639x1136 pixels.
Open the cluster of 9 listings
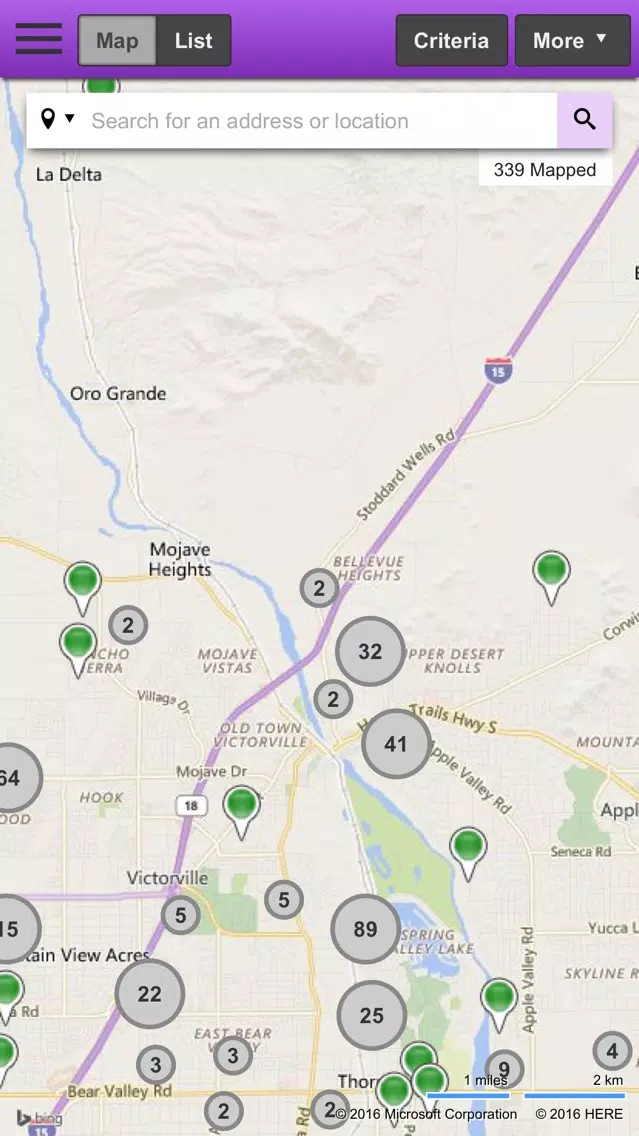click(504, 1069)
